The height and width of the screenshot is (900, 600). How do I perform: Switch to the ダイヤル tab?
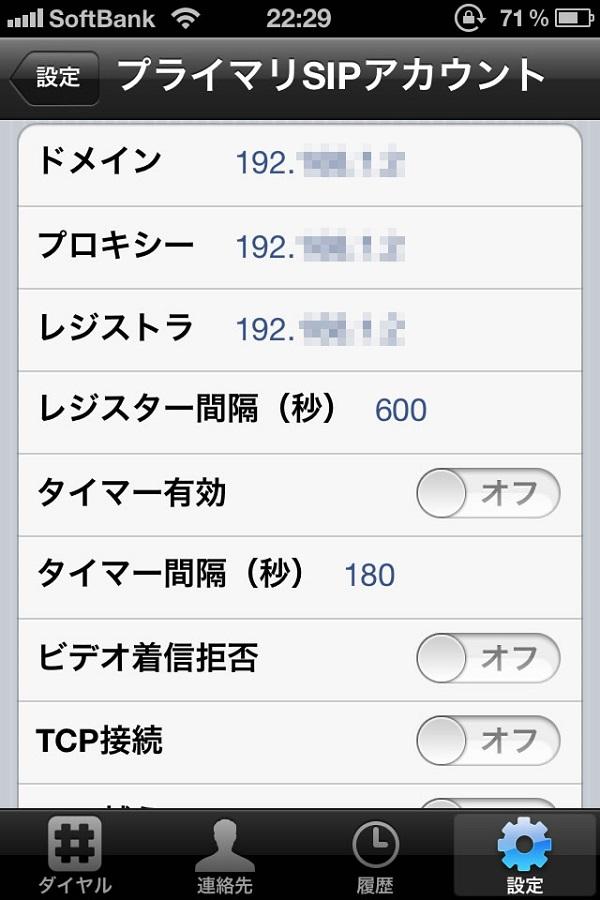[x=75, y=856]
